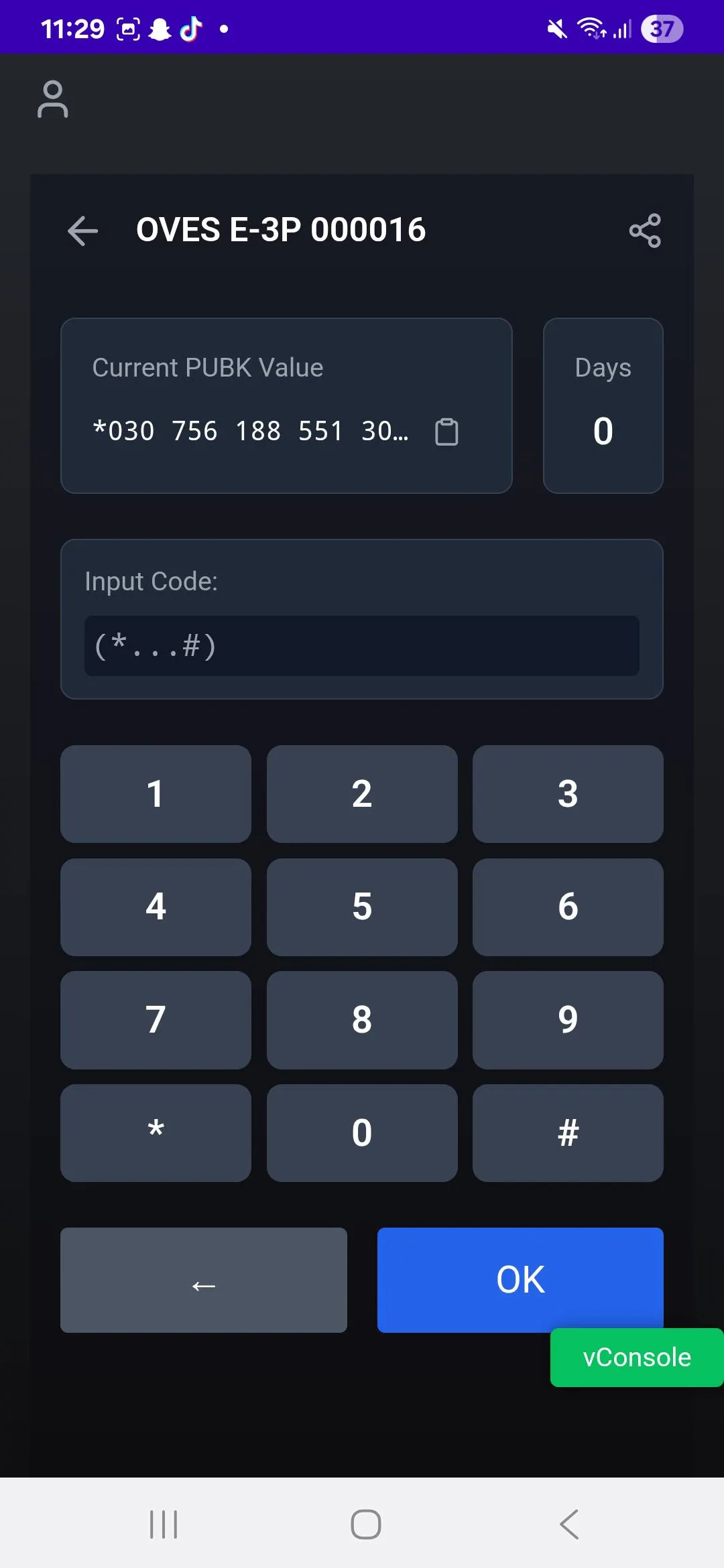Tap keypad number 1
This screenshot has height=1568, width=724.
[x=156, y=793]
